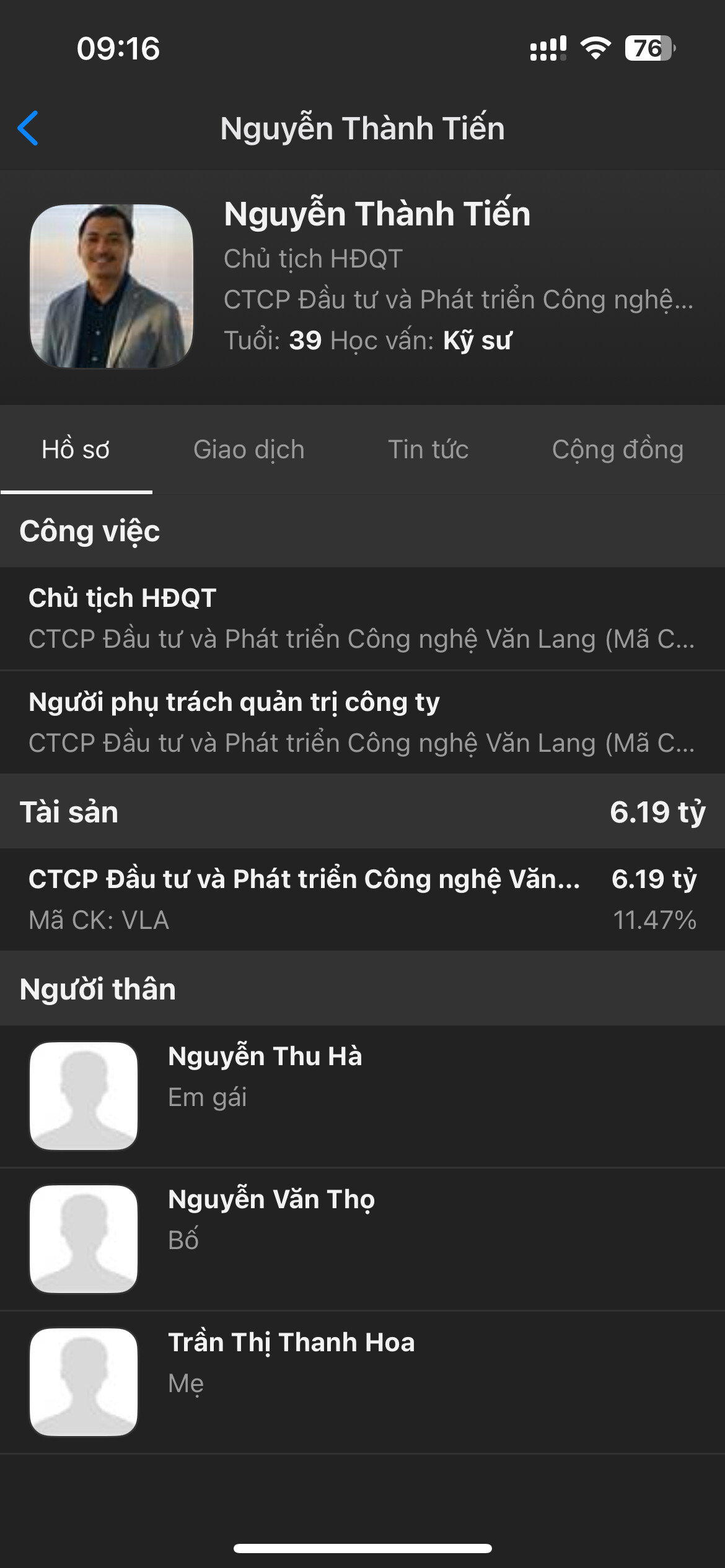
Task: Select the Cộng đồng tab
Action: tap(617, 450)
